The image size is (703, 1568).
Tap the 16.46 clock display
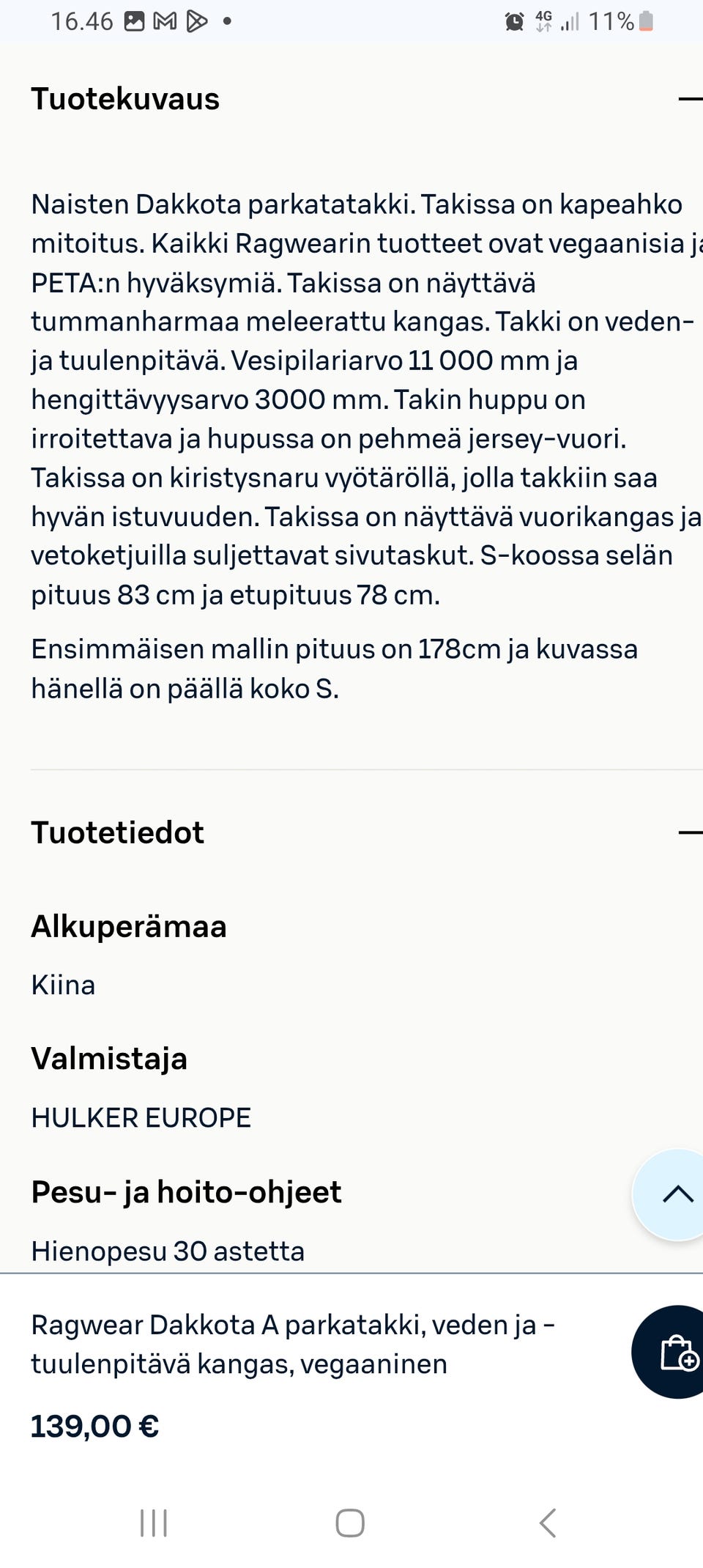81,21
